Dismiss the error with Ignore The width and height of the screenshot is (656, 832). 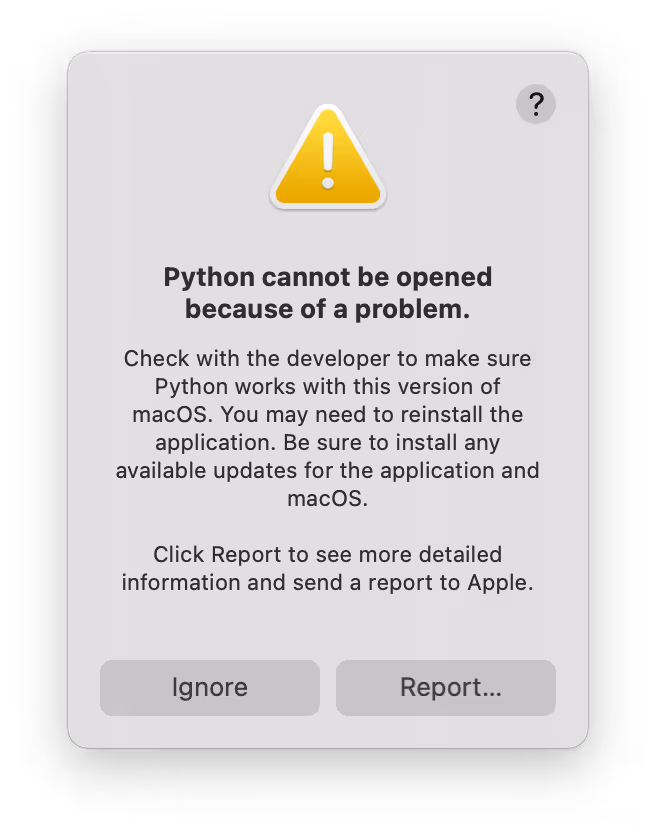coord(210,688)
